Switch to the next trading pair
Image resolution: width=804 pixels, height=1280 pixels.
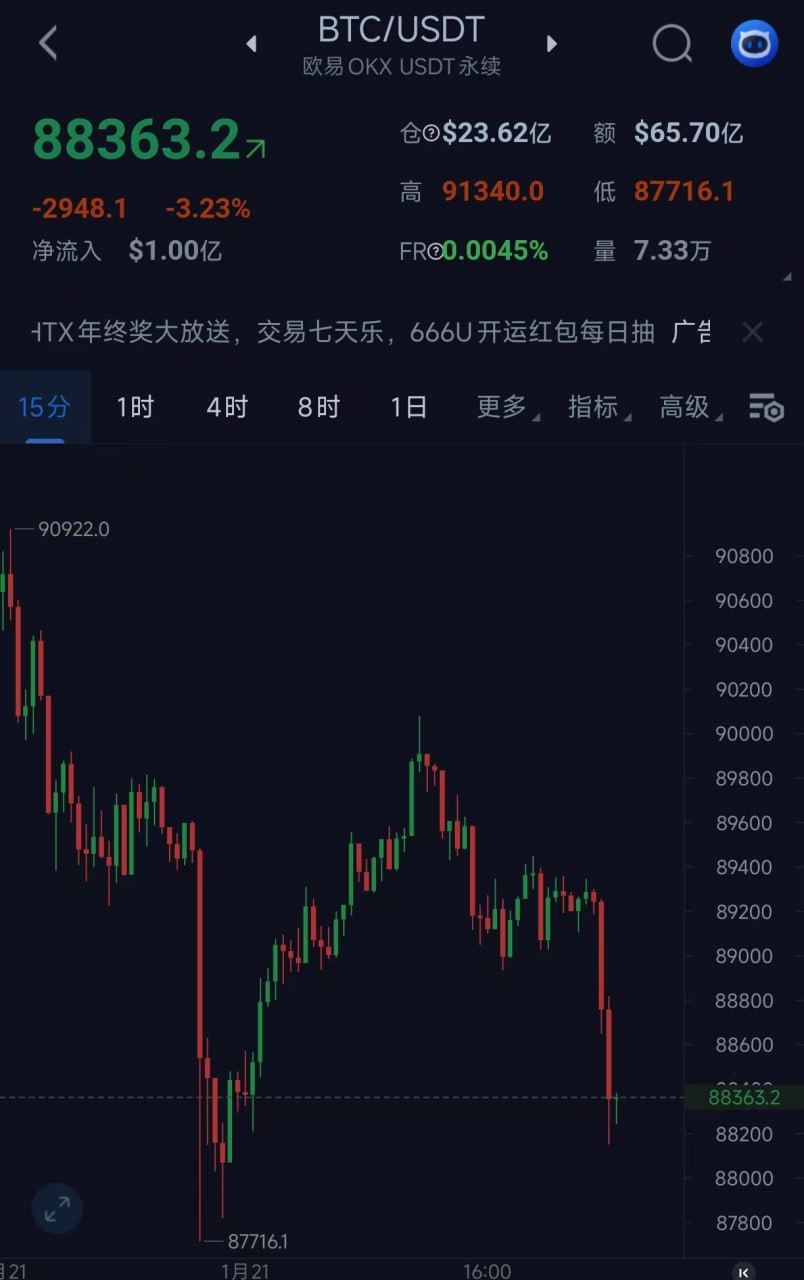click(x=551, y=44)
